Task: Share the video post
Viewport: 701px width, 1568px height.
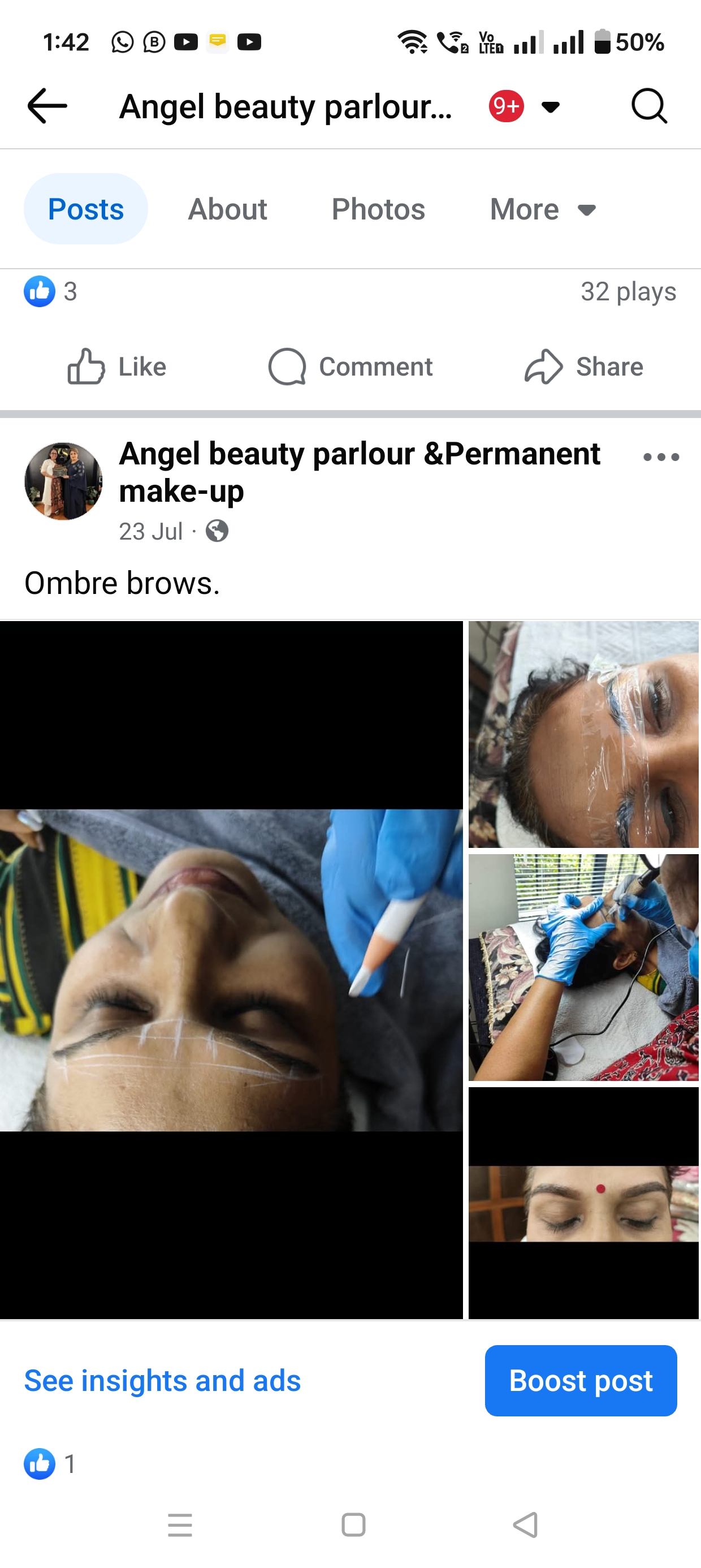Action: pyautogui.click(x=583, y=367)
